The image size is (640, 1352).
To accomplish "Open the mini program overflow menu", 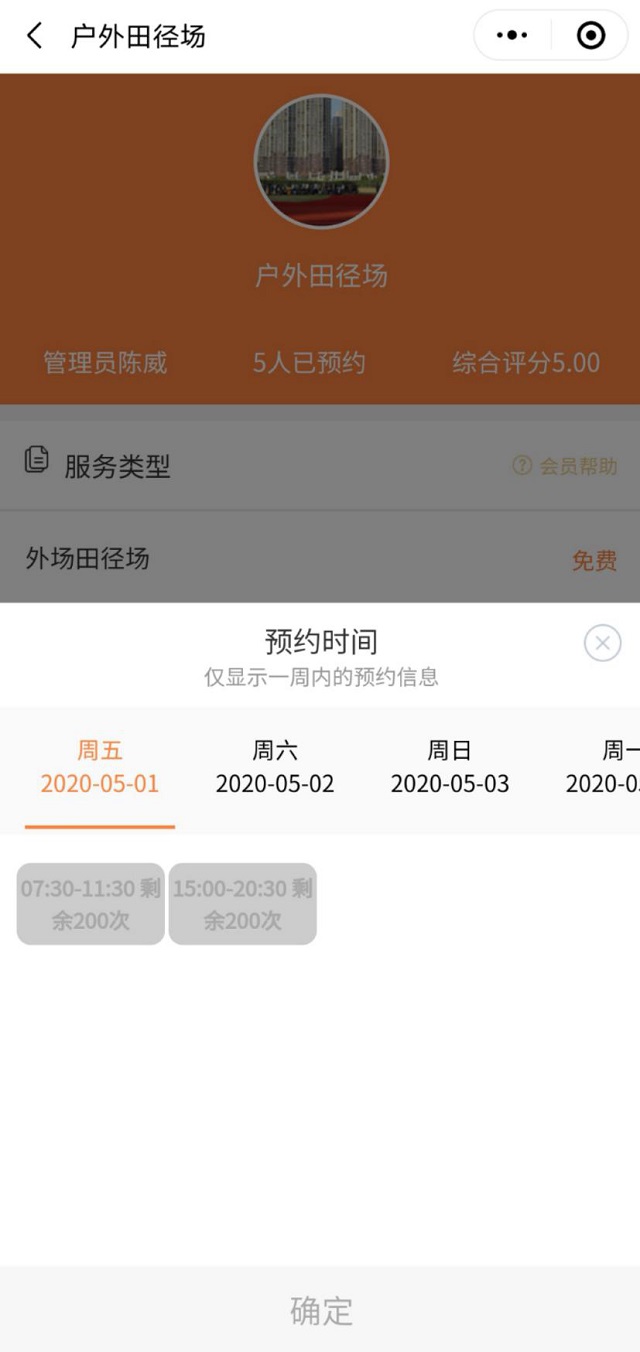I will (x=512, y=36).
